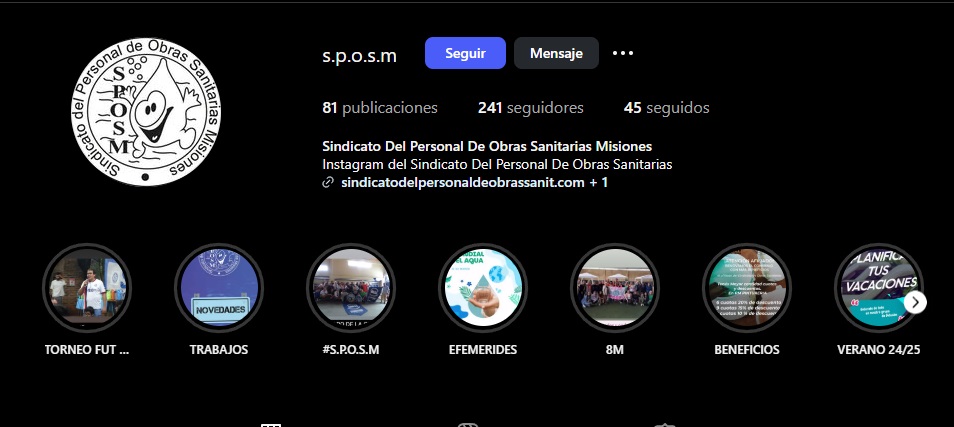This screenshot has height=427, width=954.
Task: Send a message via Mensaje button
Action: (556, 53)
